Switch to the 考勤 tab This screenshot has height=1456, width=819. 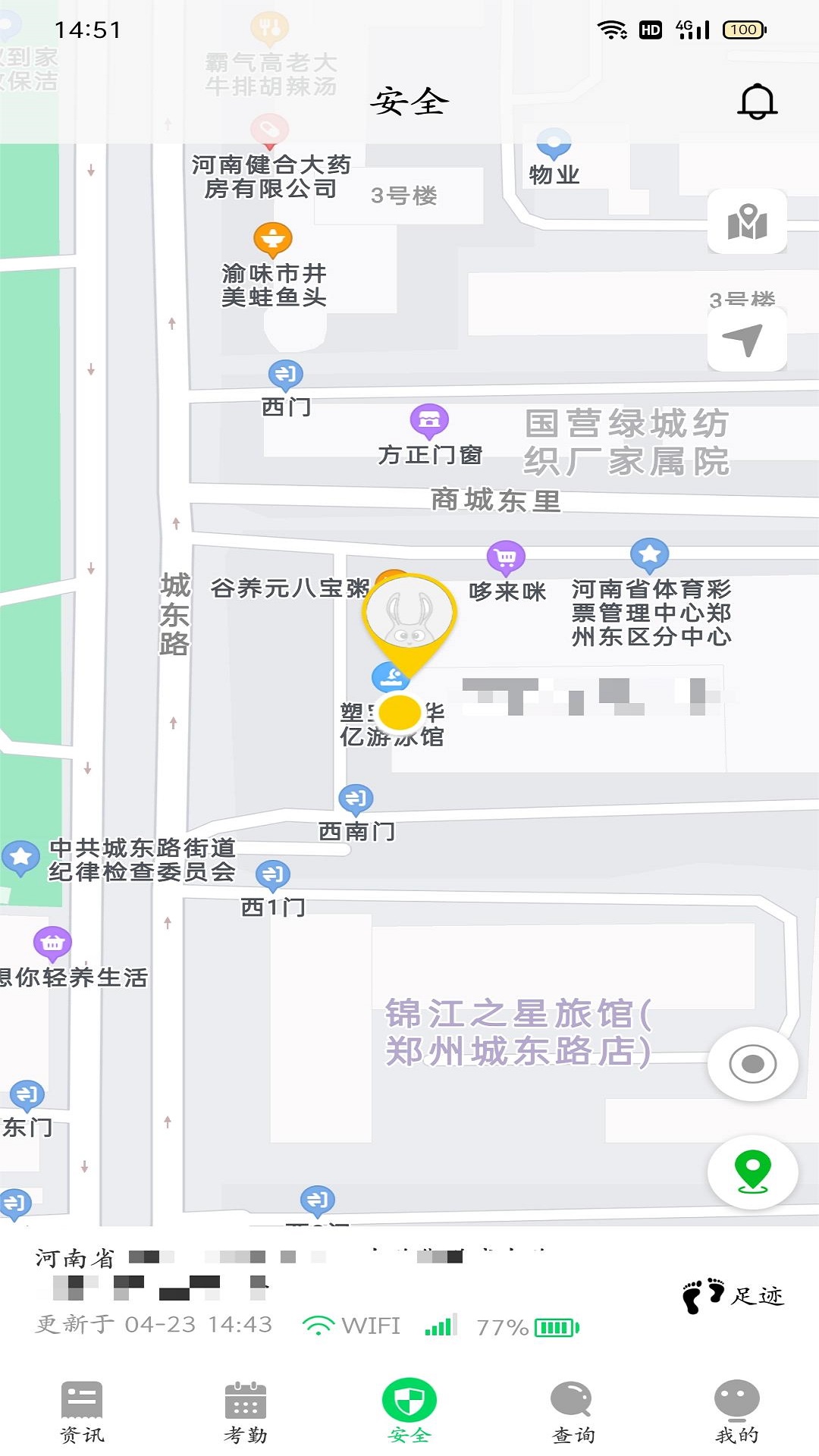246,1411
